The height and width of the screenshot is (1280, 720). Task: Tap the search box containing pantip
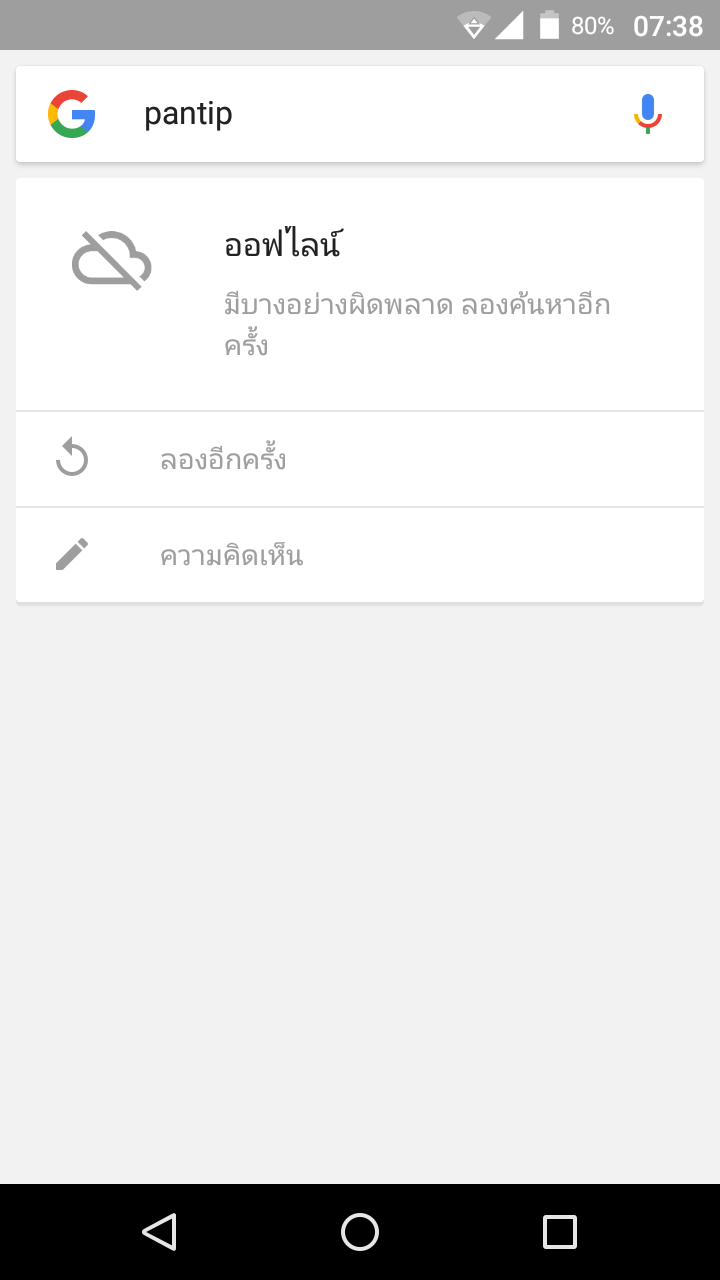(360, 114)
